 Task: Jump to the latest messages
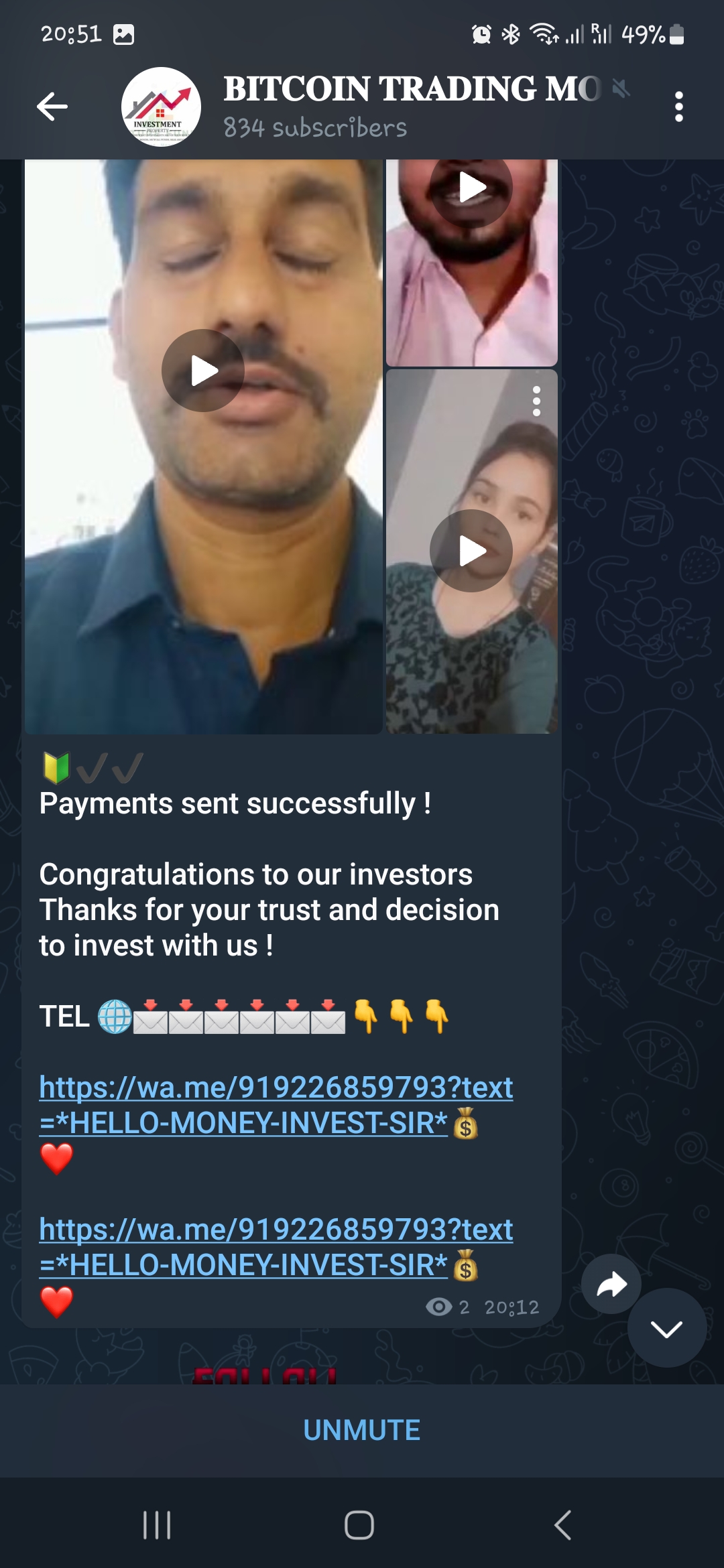point(666,1328)
